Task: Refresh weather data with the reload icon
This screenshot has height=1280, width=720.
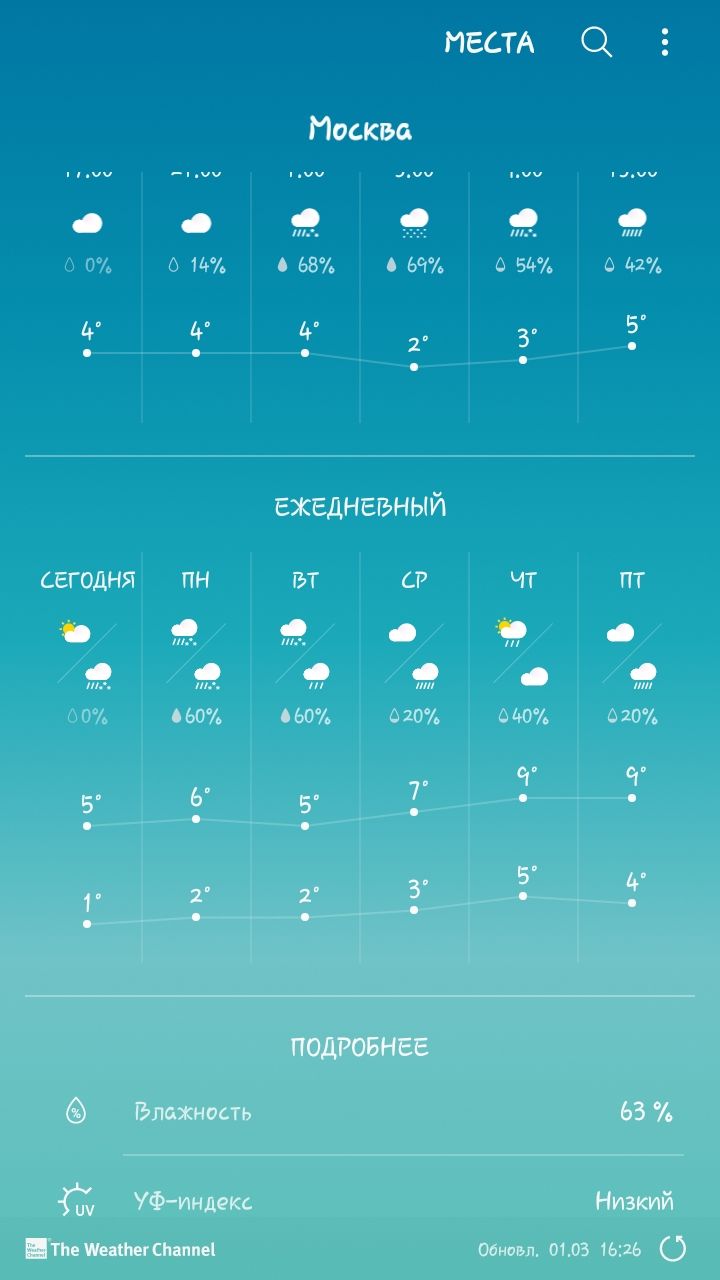Action: [x=674, y=1248]
